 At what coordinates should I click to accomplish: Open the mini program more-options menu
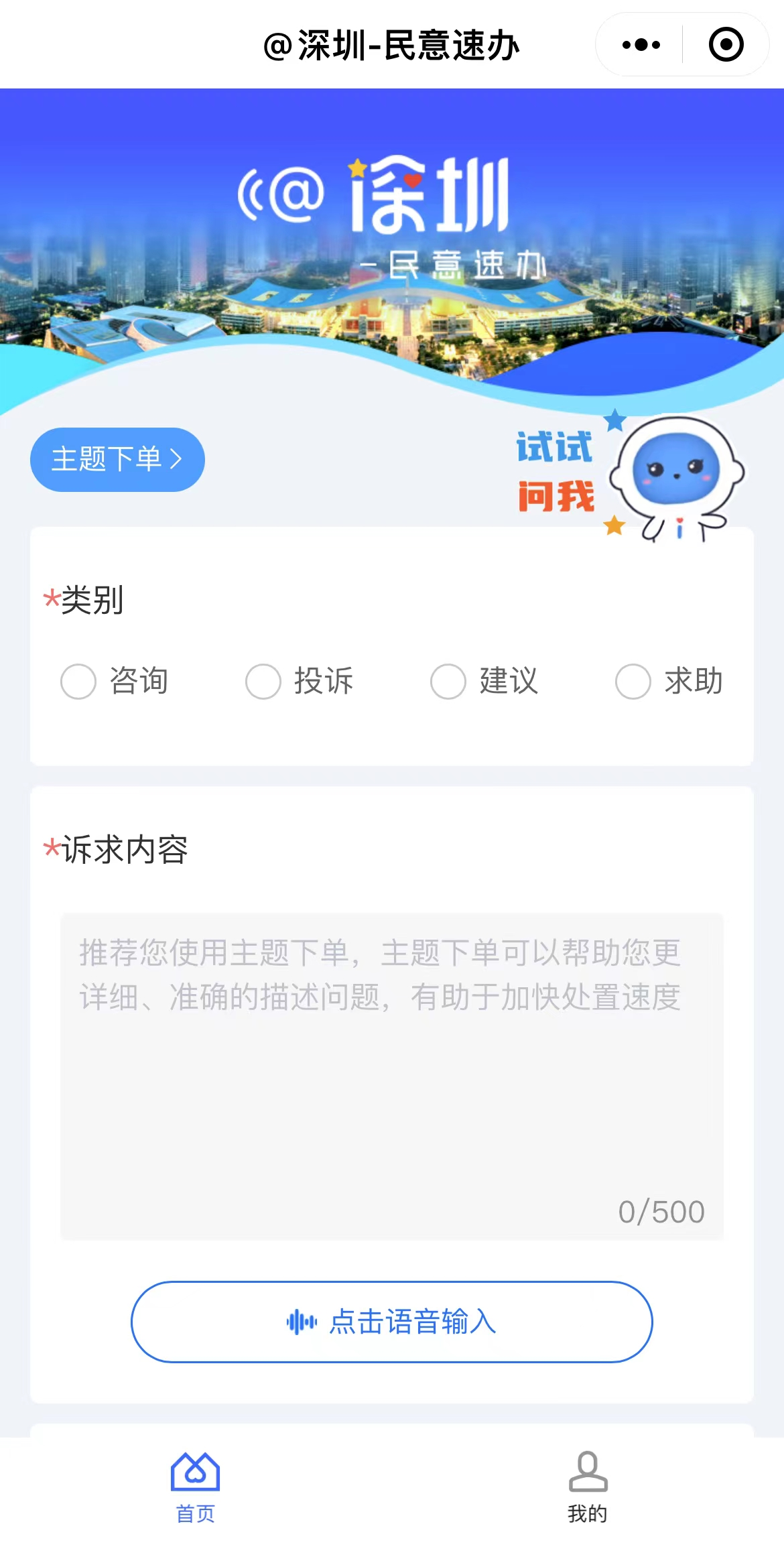[x=641, y=45]
